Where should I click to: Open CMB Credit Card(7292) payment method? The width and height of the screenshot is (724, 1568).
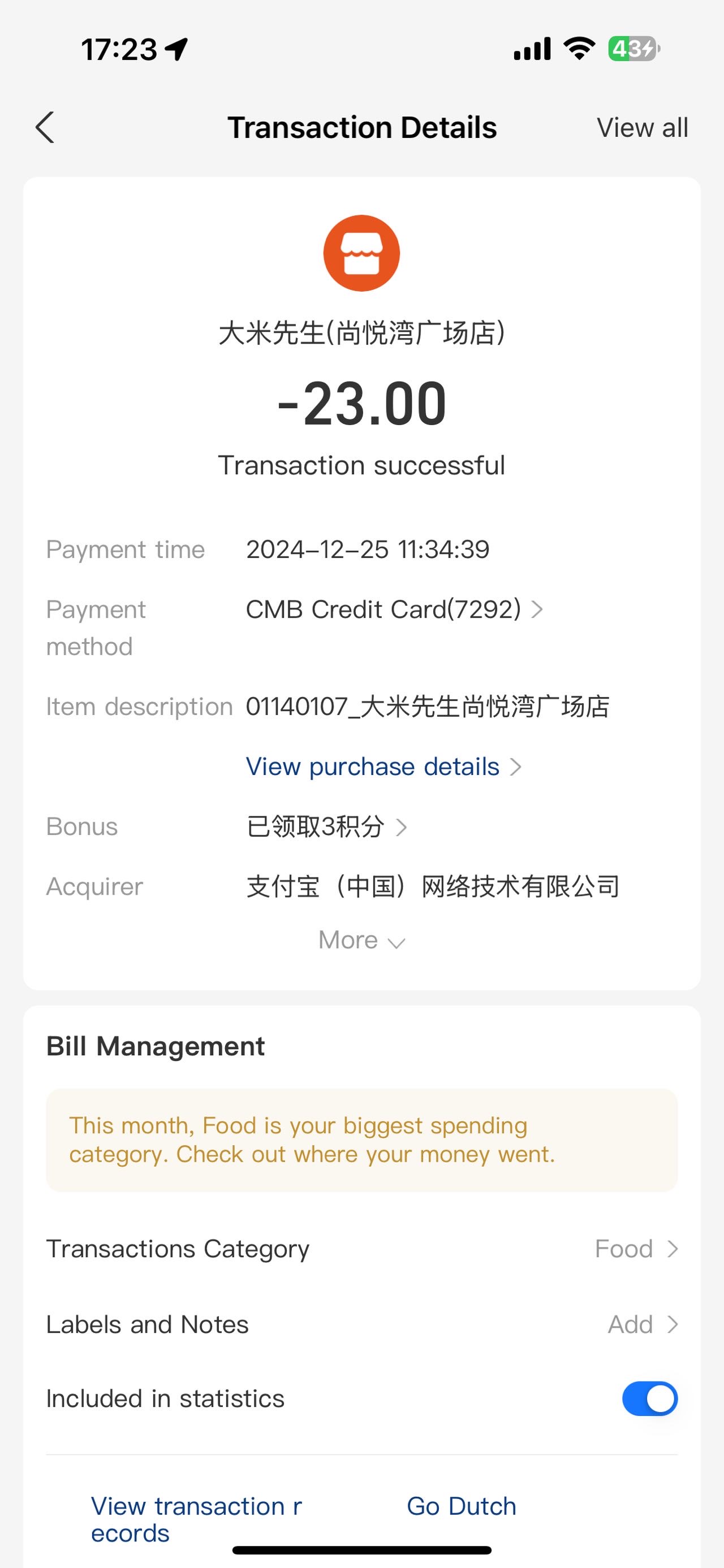(x=394, y=609)
